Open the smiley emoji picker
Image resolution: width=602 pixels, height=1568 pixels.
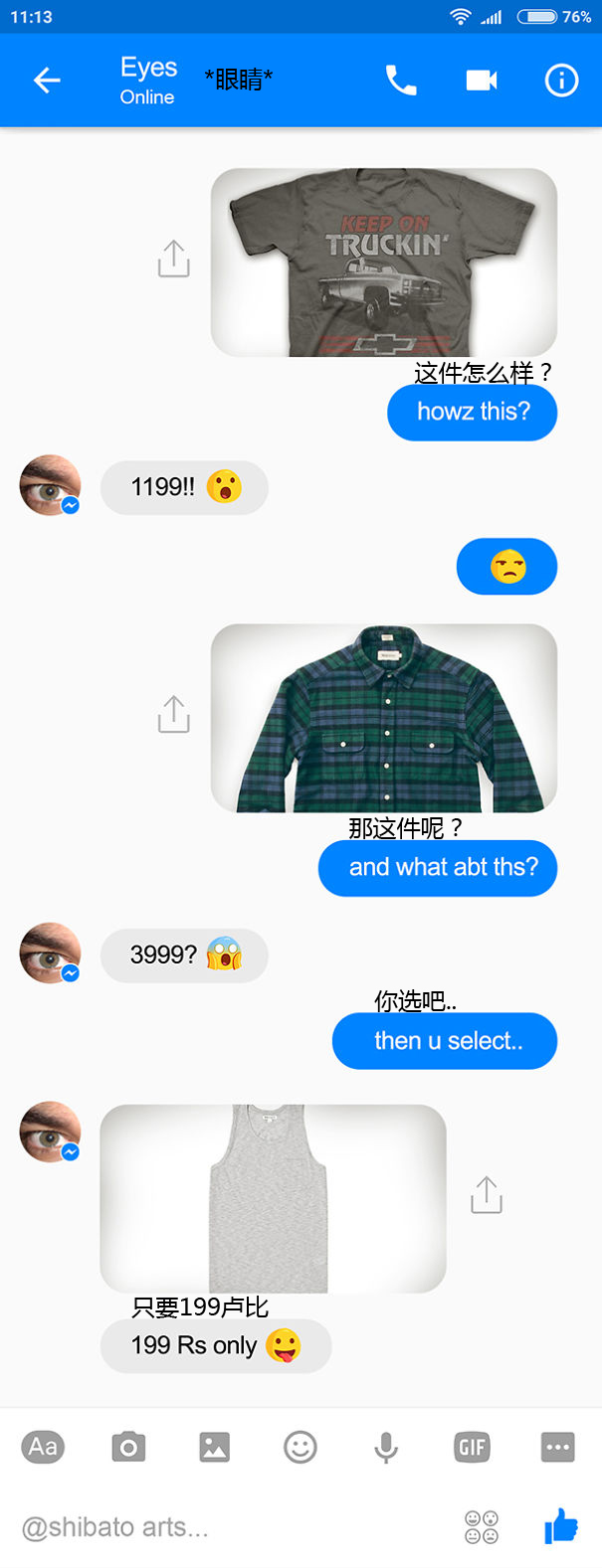tap(300, 1447)
